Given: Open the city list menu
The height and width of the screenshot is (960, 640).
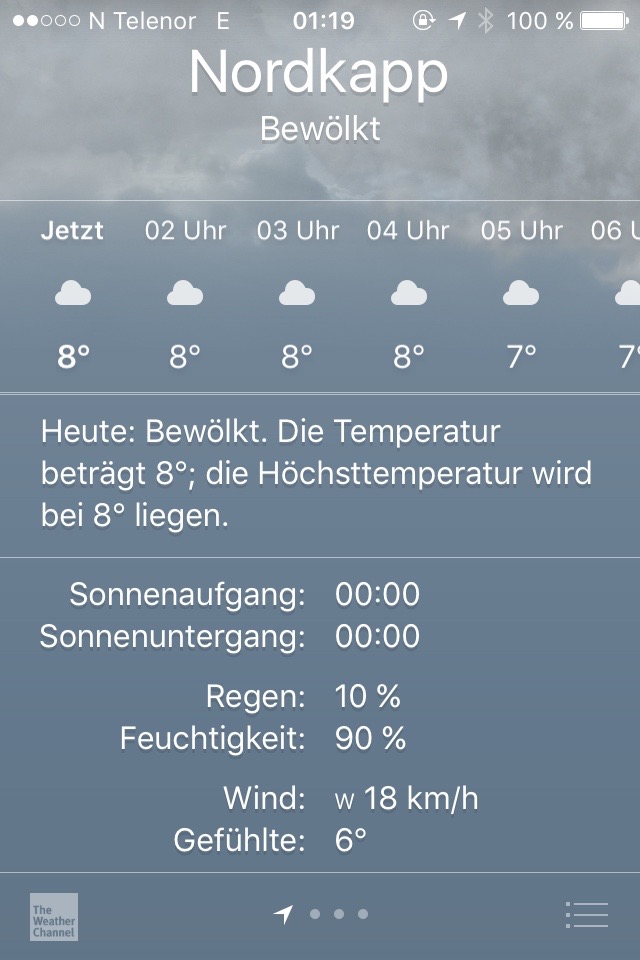Looking at the screenshot, I should [586, 915].
